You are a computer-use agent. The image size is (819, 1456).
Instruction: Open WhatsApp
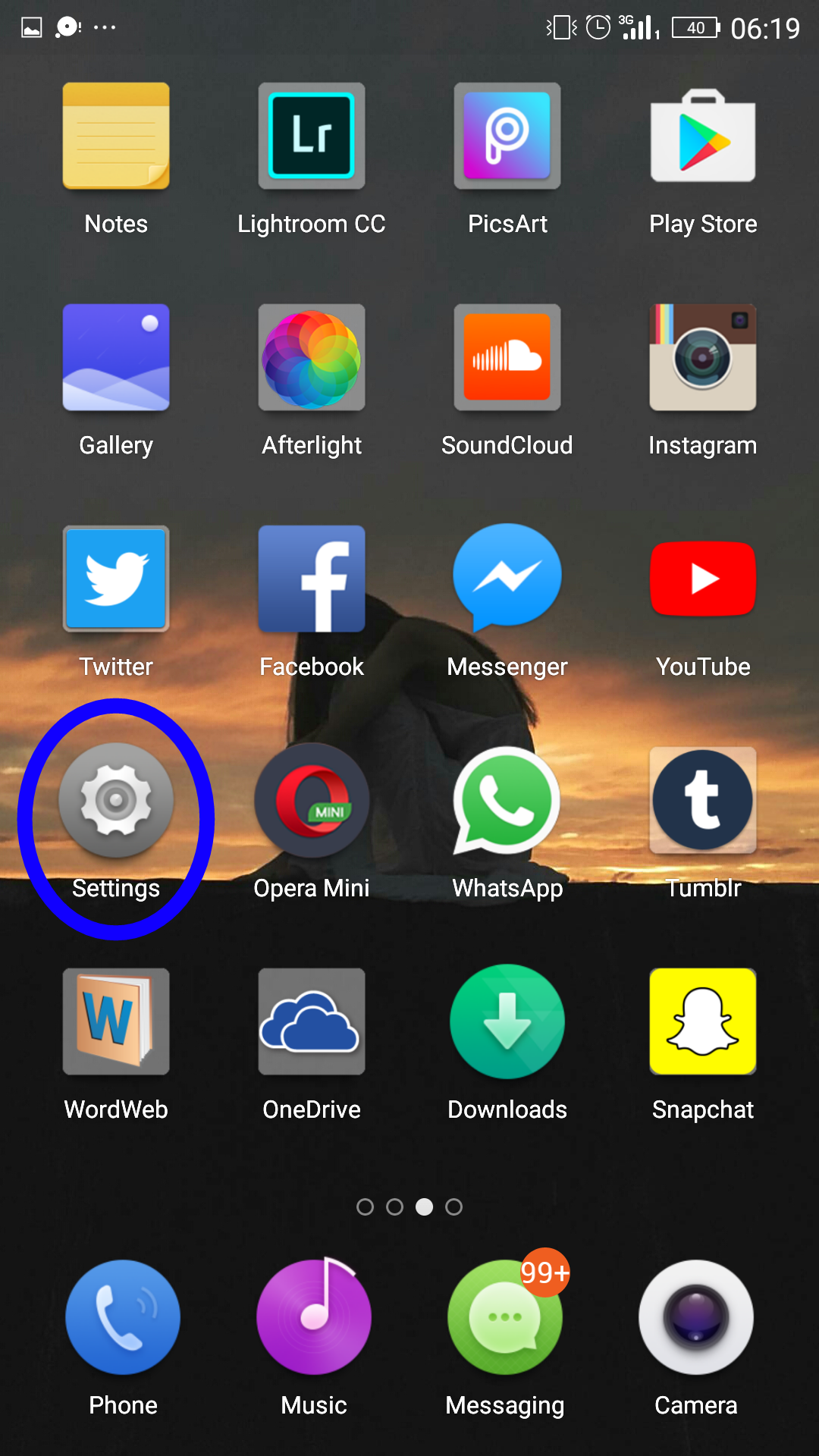coord(507,801)
